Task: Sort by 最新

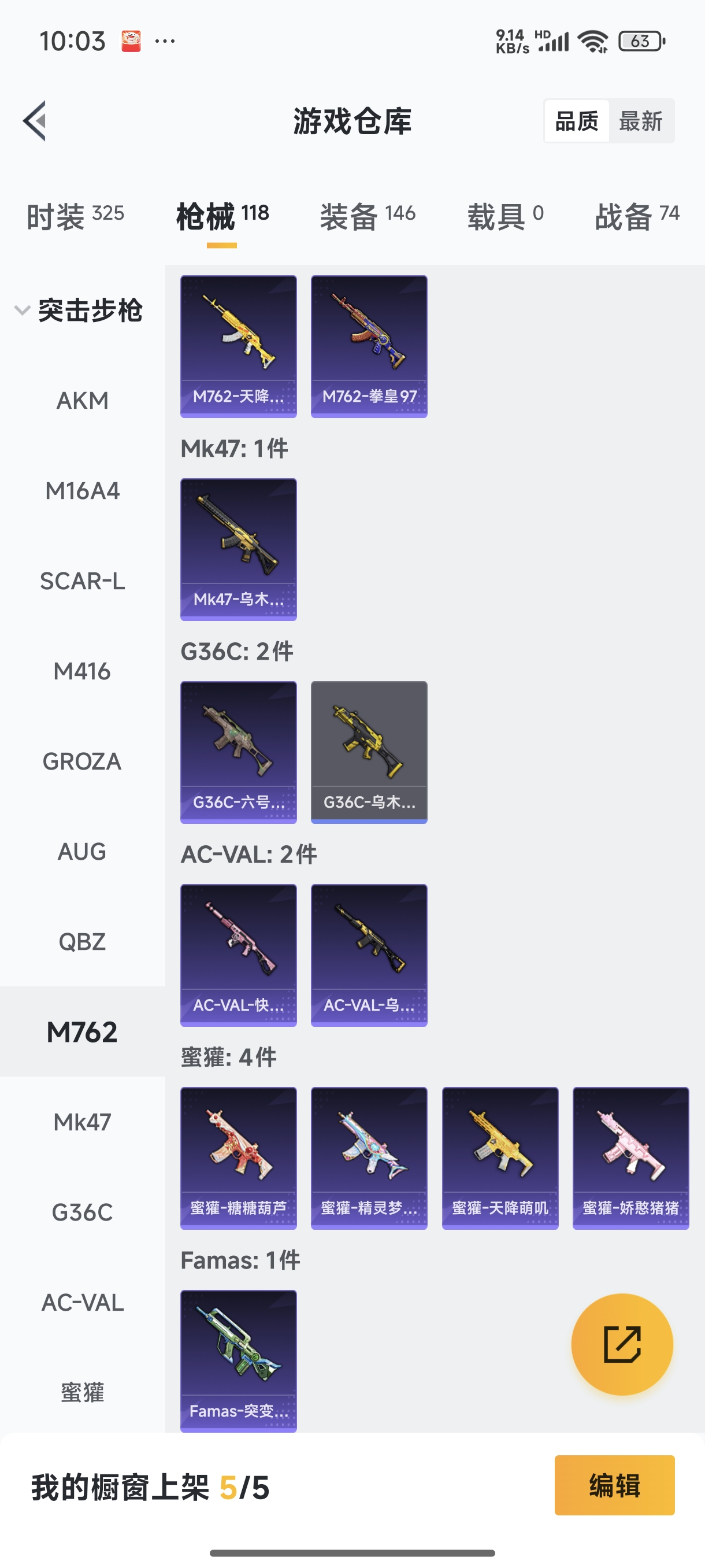Action: (x=640, y=121)
